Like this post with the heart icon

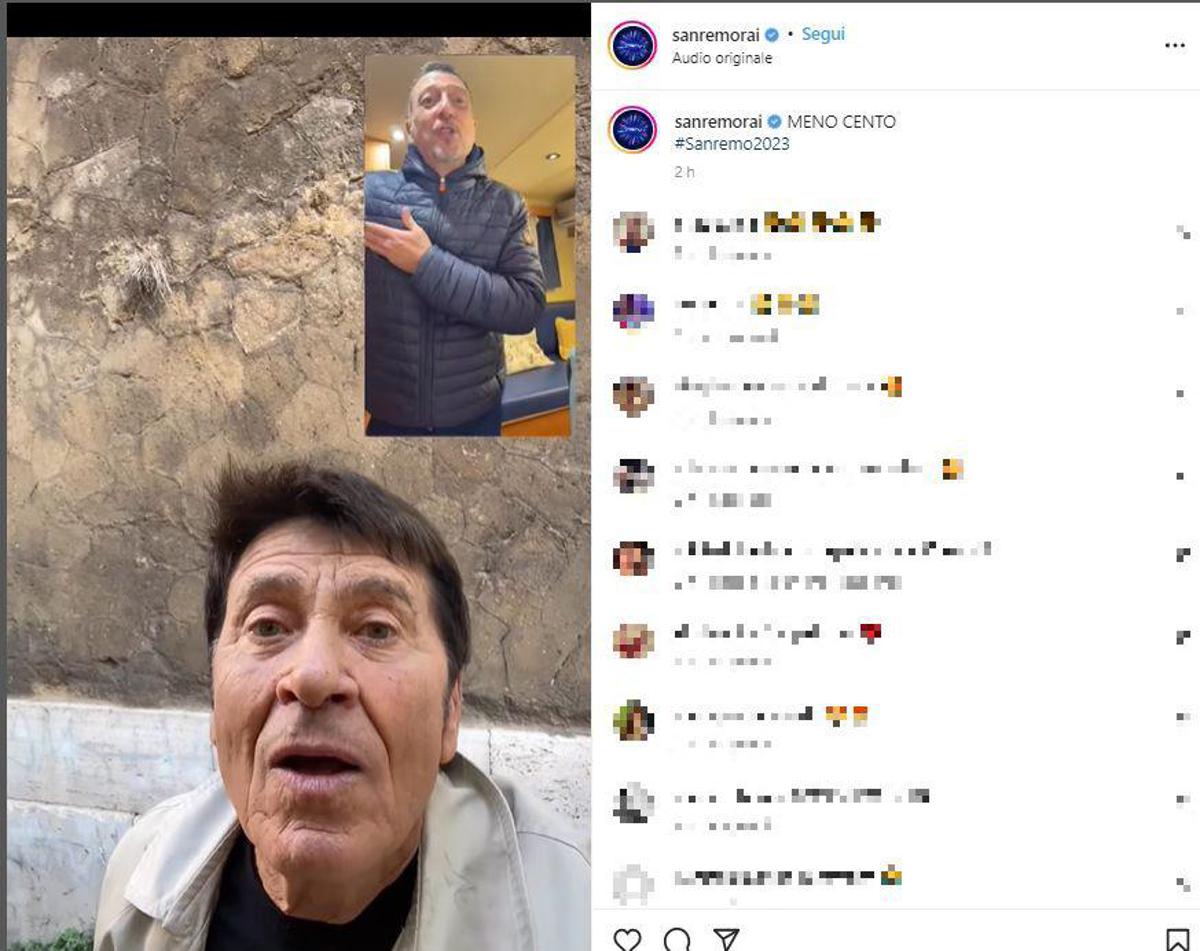pyautogui.click(x=627, y=939)
